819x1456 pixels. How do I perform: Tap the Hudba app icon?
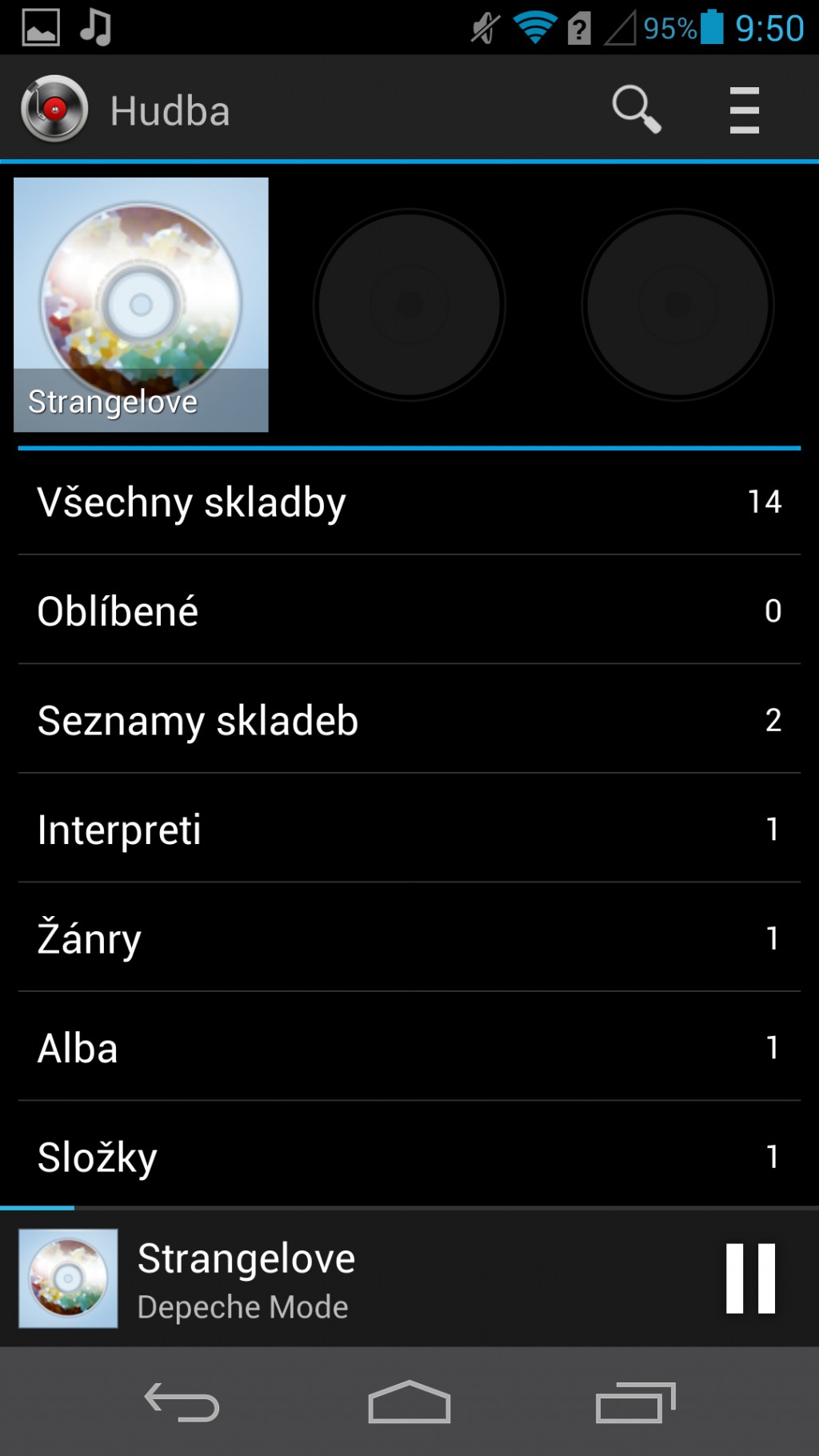pyautogui.click(x=54, y=109)
